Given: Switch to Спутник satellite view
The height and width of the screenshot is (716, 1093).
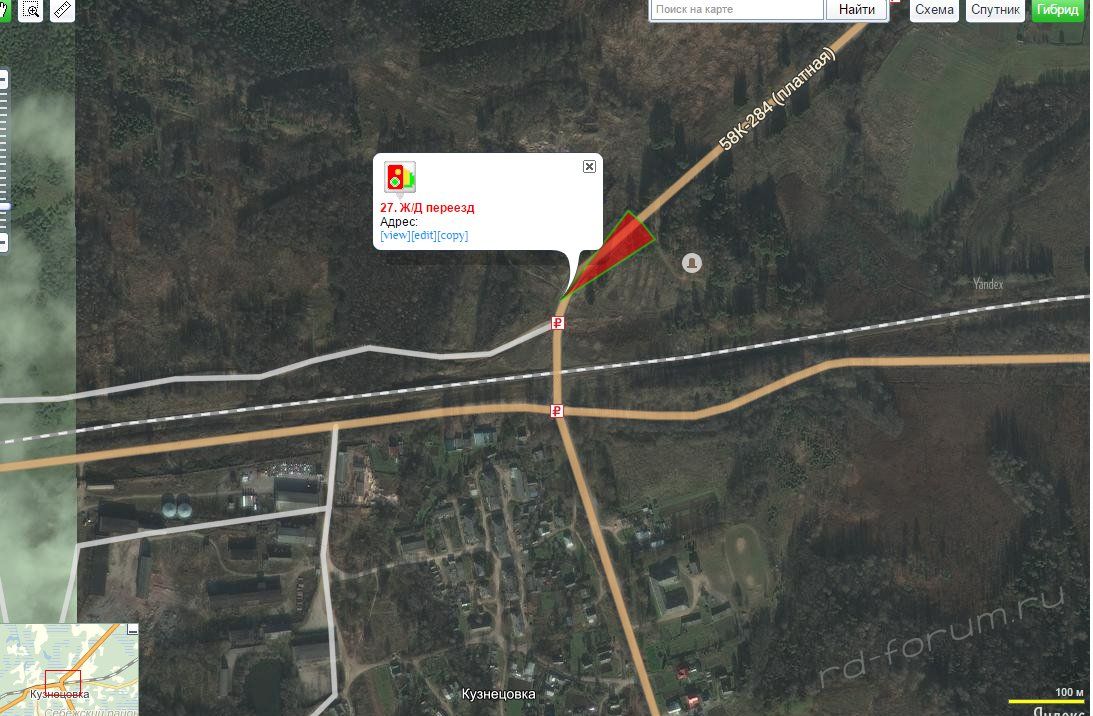Looking at the screenshot, I should tap(995, 10).
